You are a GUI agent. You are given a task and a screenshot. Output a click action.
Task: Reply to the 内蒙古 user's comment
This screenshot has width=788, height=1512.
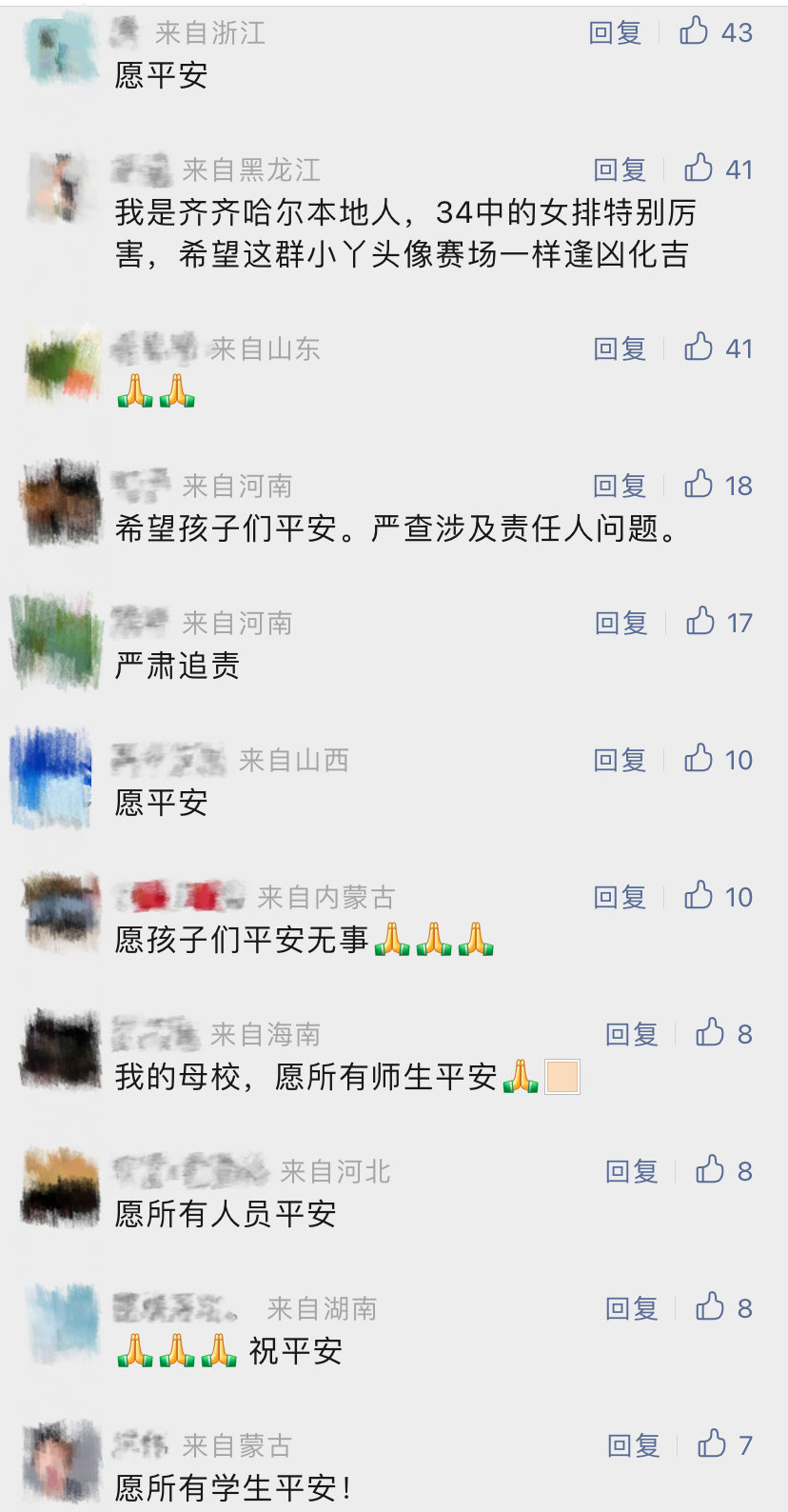[x=620, y=898]
